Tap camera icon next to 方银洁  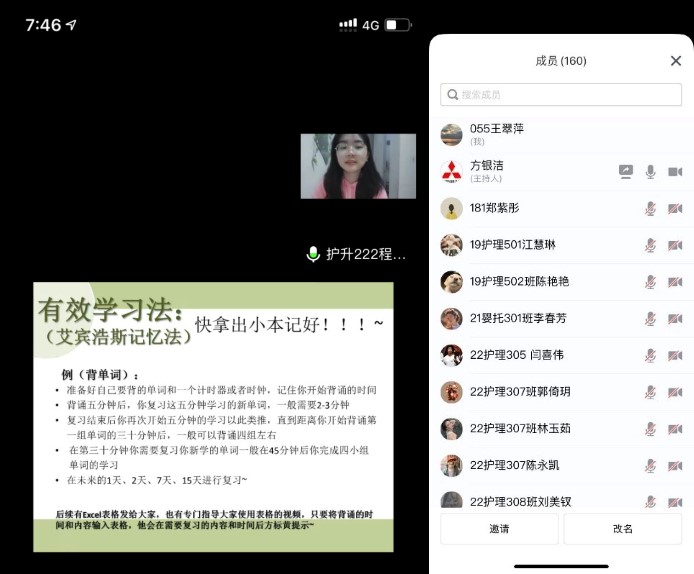point(675,172)
